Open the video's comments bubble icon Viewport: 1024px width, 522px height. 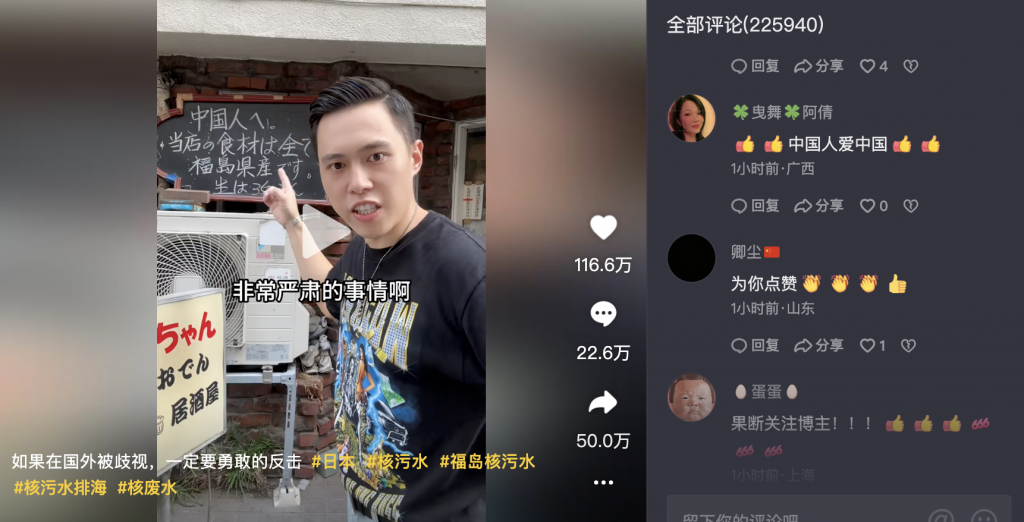603,315
